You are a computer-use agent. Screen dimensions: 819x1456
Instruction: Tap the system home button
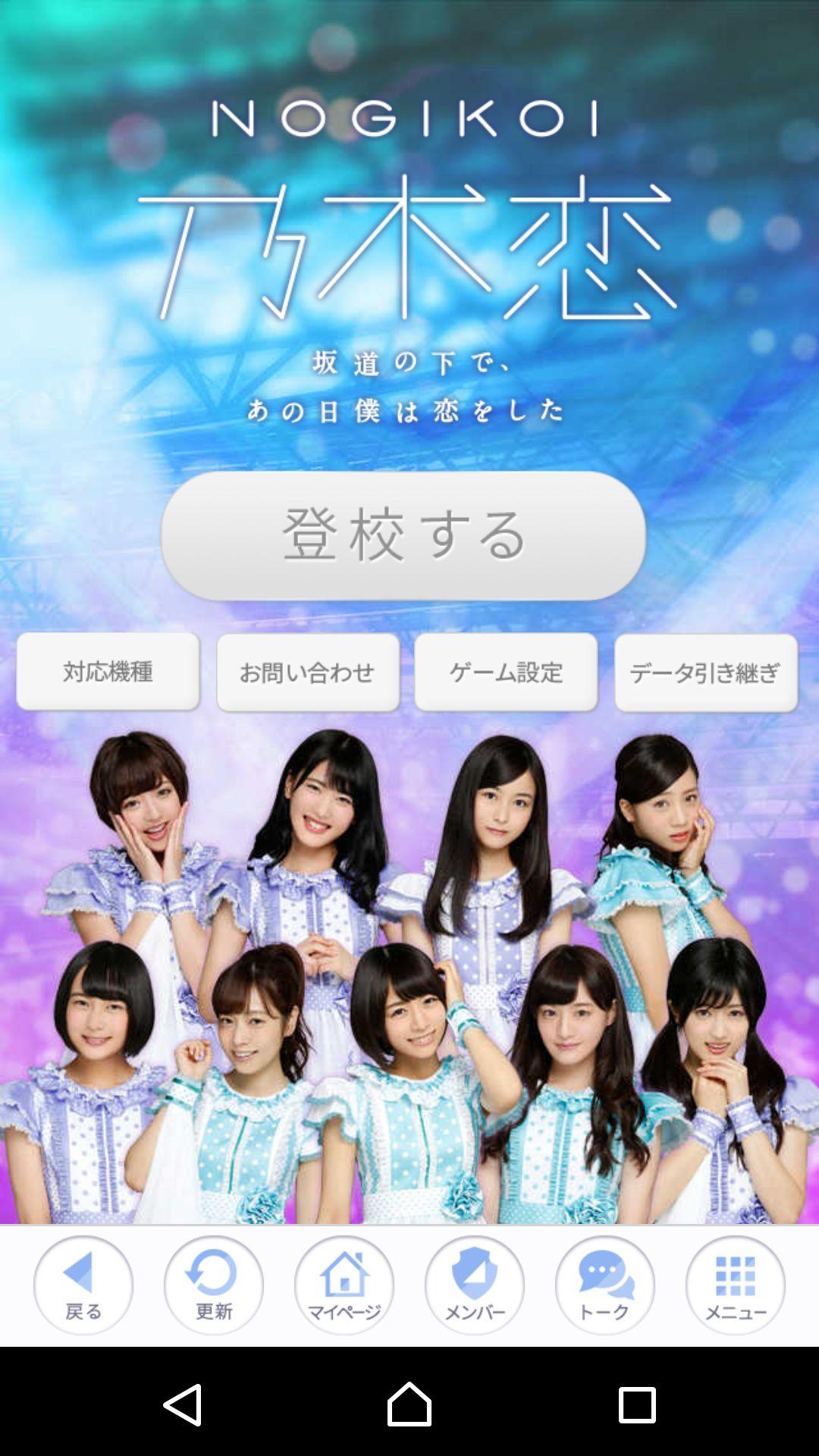click(409, 1404)
